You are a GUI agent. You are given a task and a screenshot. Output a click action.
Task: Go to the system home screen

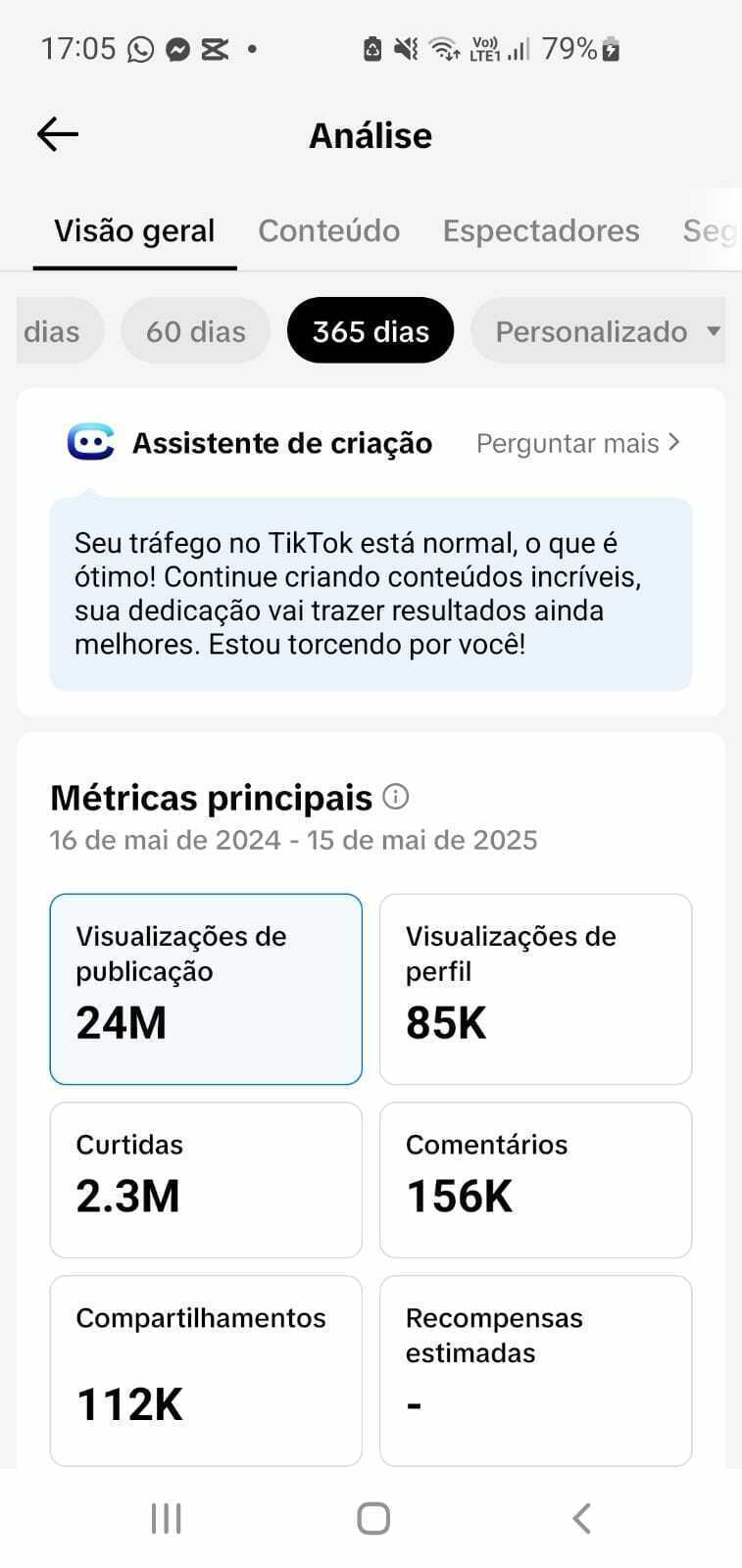click(x=372, y=1518)
